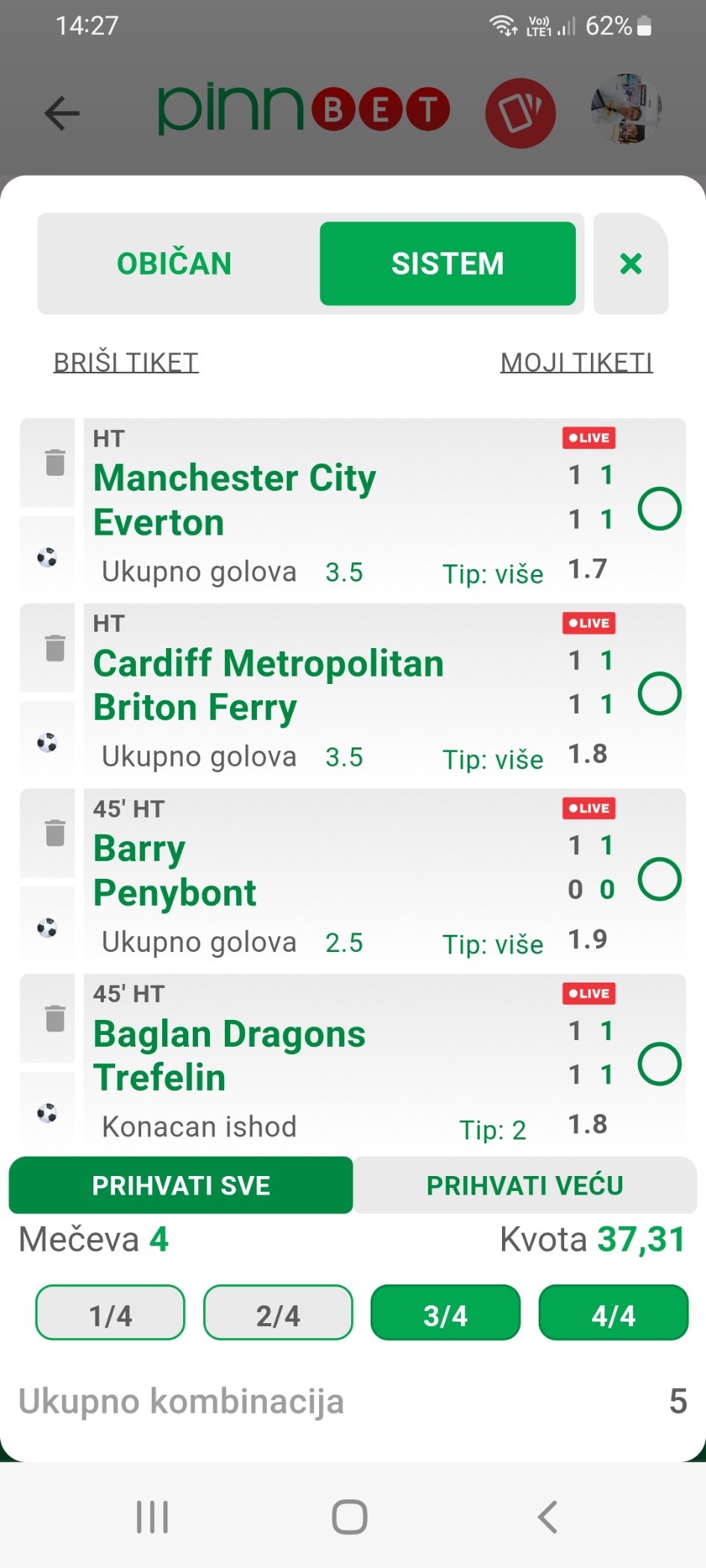
Task: Select the circle for Manchester City match
Action: click(x=659, y=509)
